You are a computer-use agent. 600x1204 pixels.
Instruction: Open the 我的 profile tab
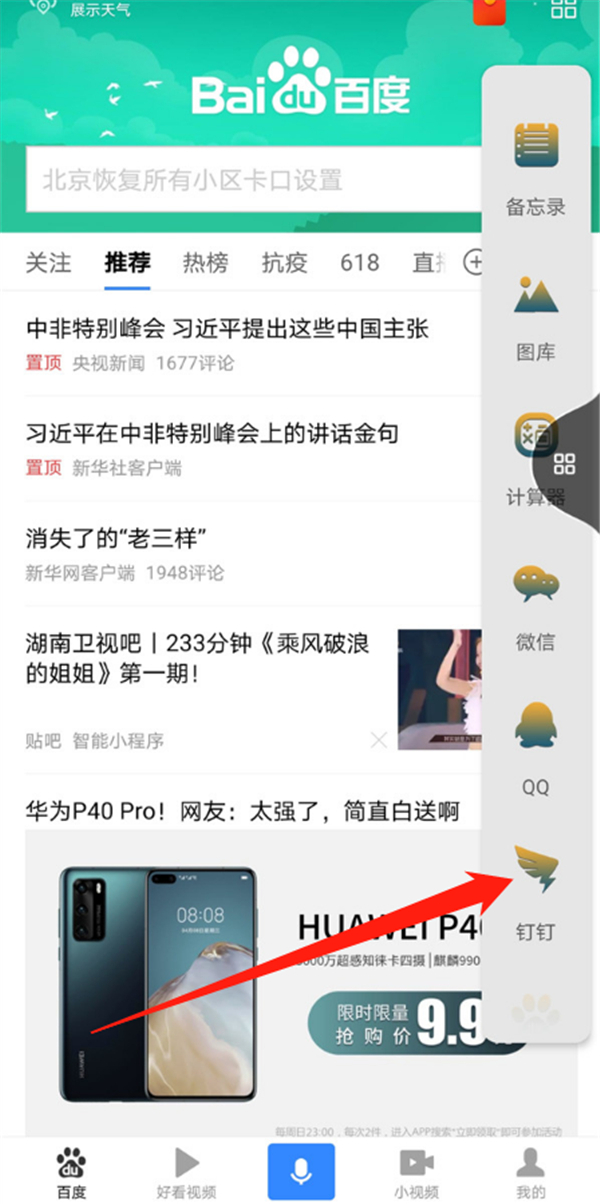(531, 1172)
